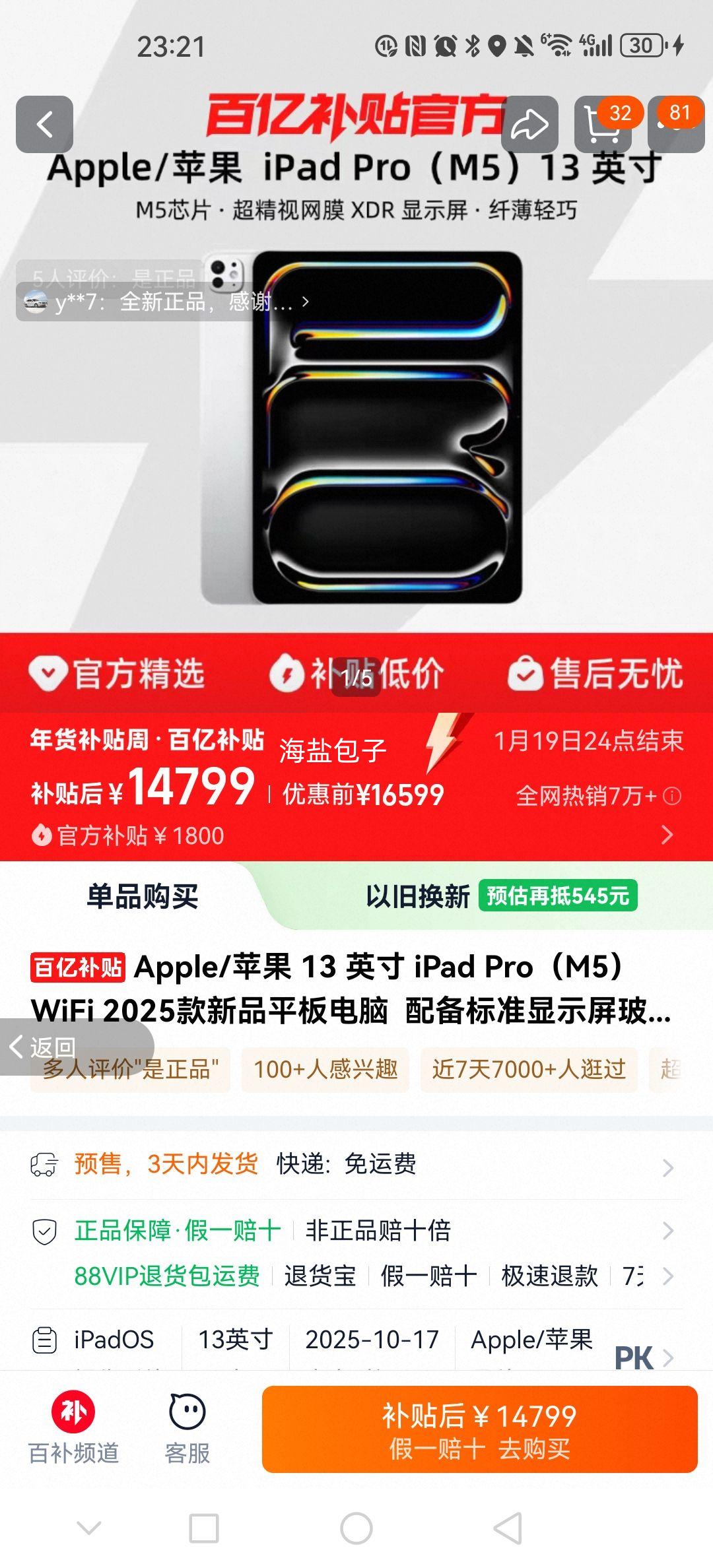This screenshot has height=1568, width=713.
Task: Tap the delivery truck icon
Action: click(x=43, y=1165)
